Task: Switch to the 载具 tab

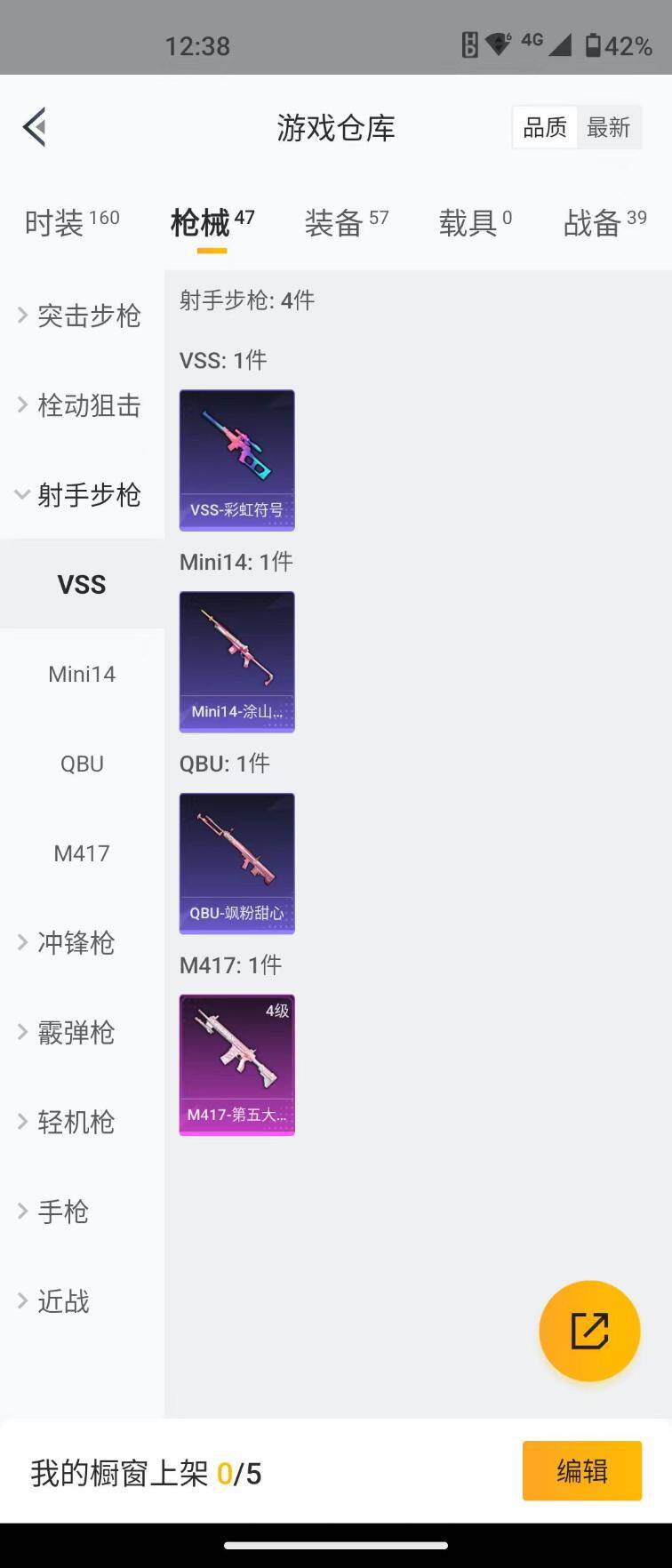Action: 471,224
